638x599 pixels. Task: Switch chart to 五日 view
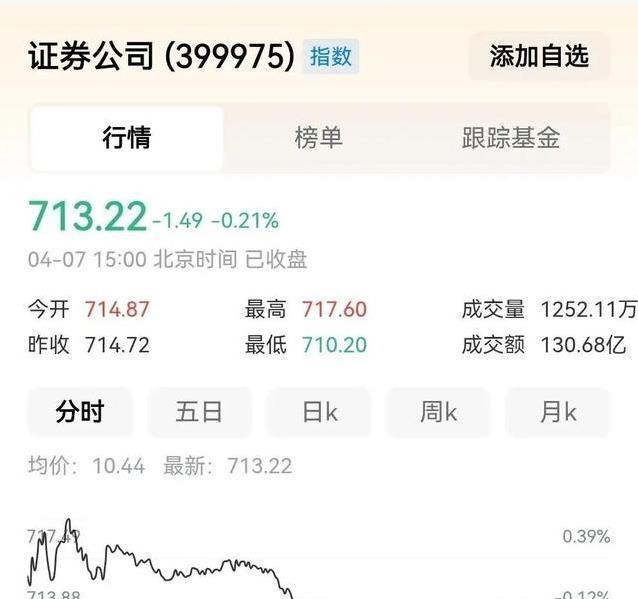(x=199, y=411)
